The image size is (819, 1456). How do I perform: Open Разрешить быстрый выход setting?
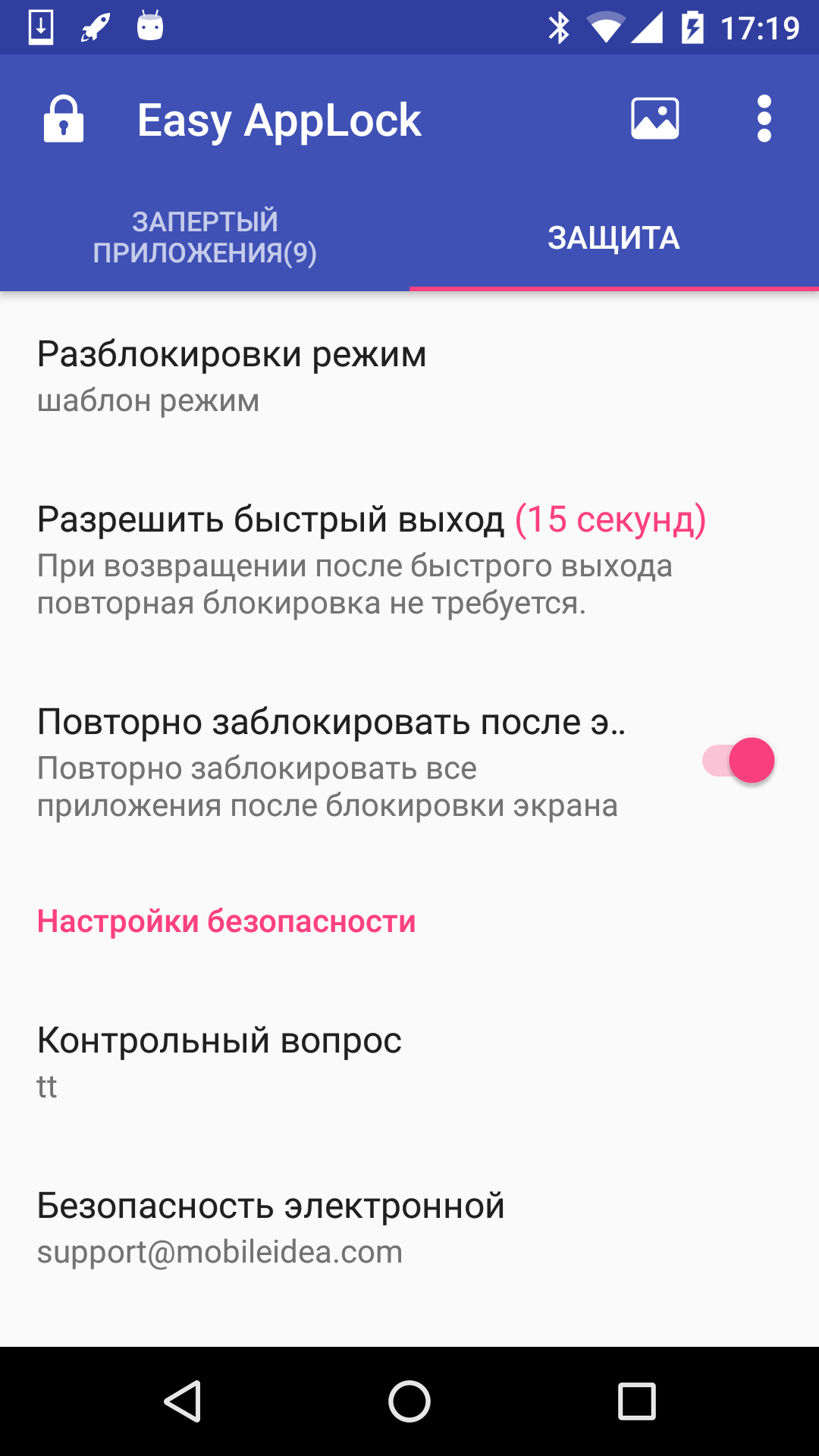click(409, 560)
